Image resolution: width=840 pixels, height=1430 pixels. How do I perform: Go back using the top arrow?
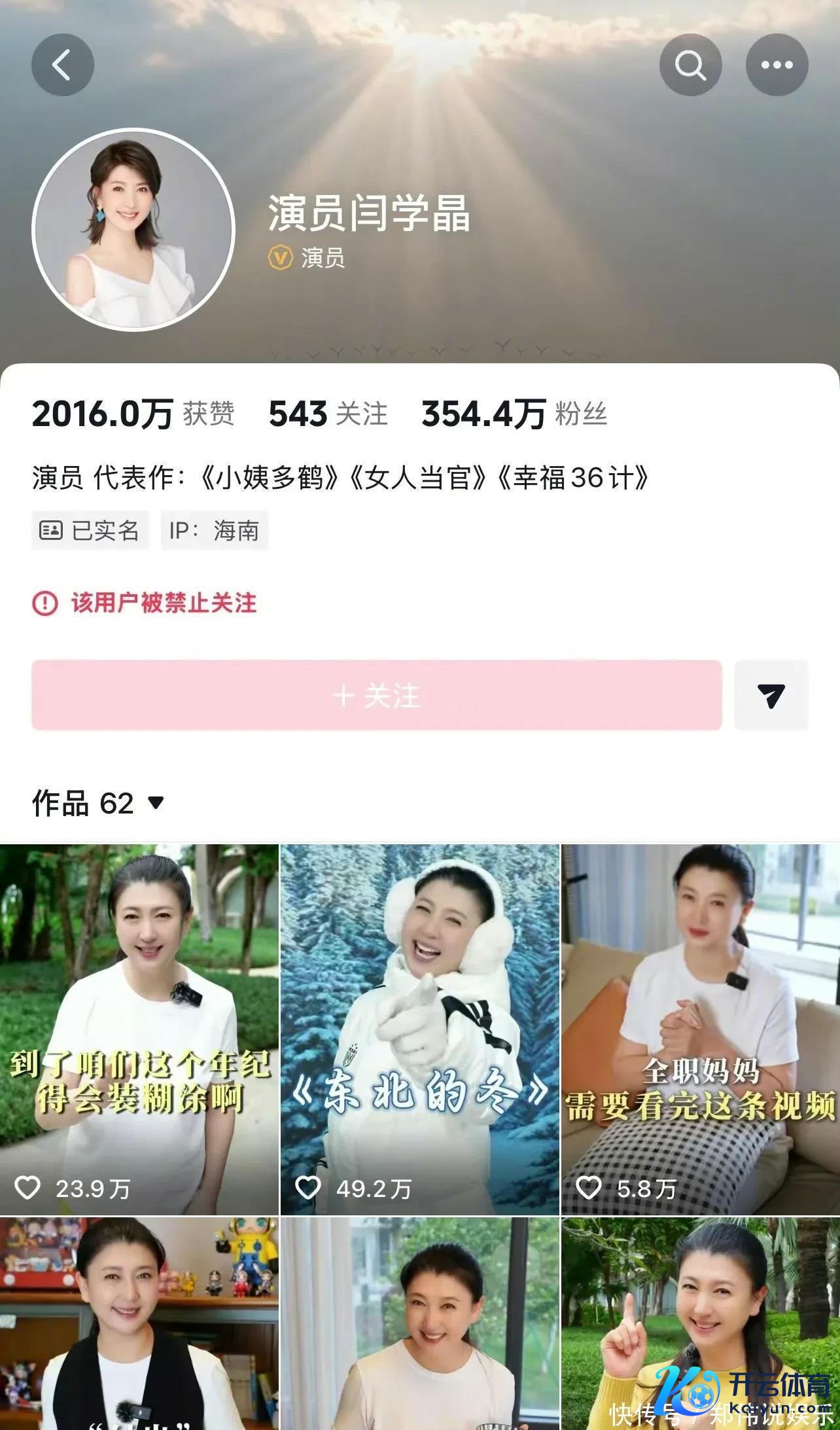click(62, 65)
